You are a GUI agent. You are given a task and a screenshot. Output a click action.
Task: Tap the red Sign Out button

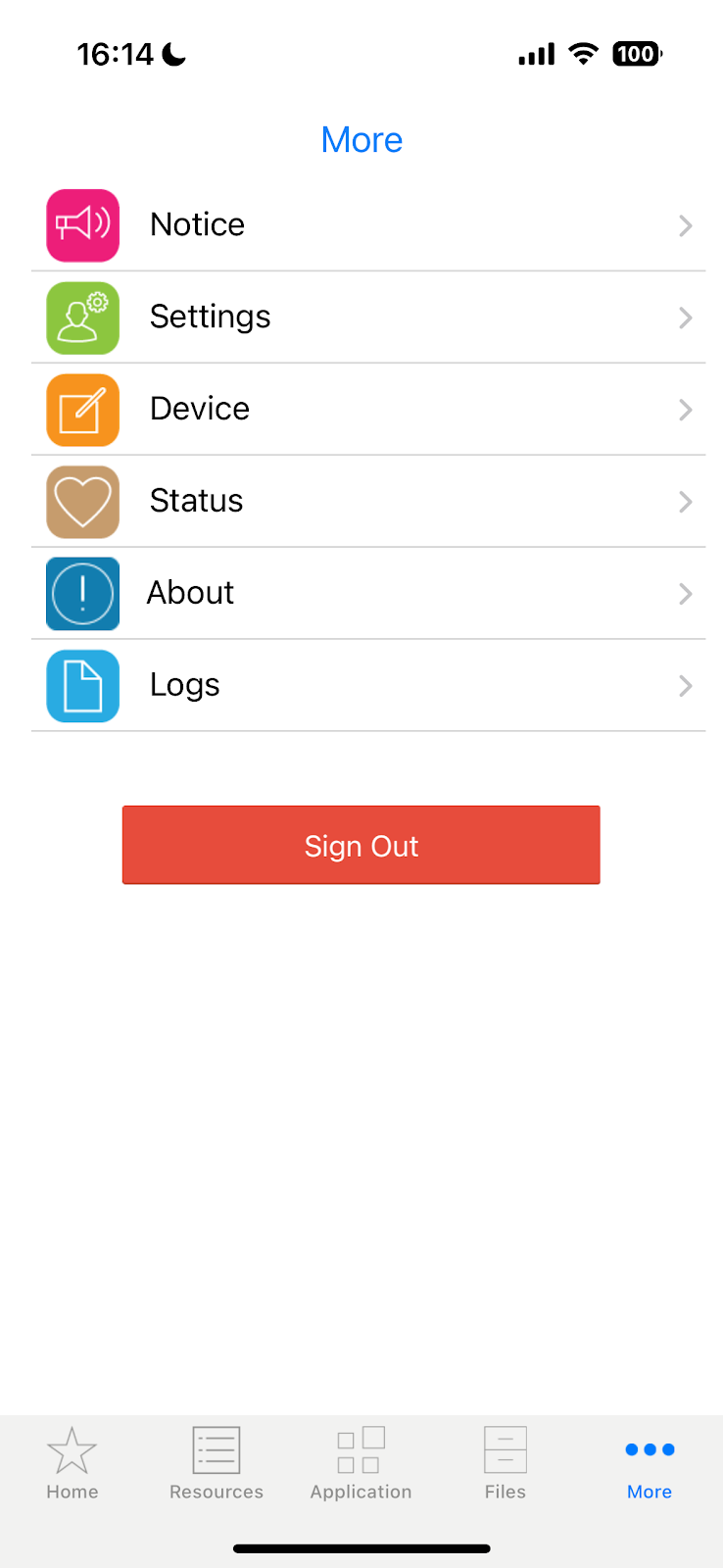(361, 846)
